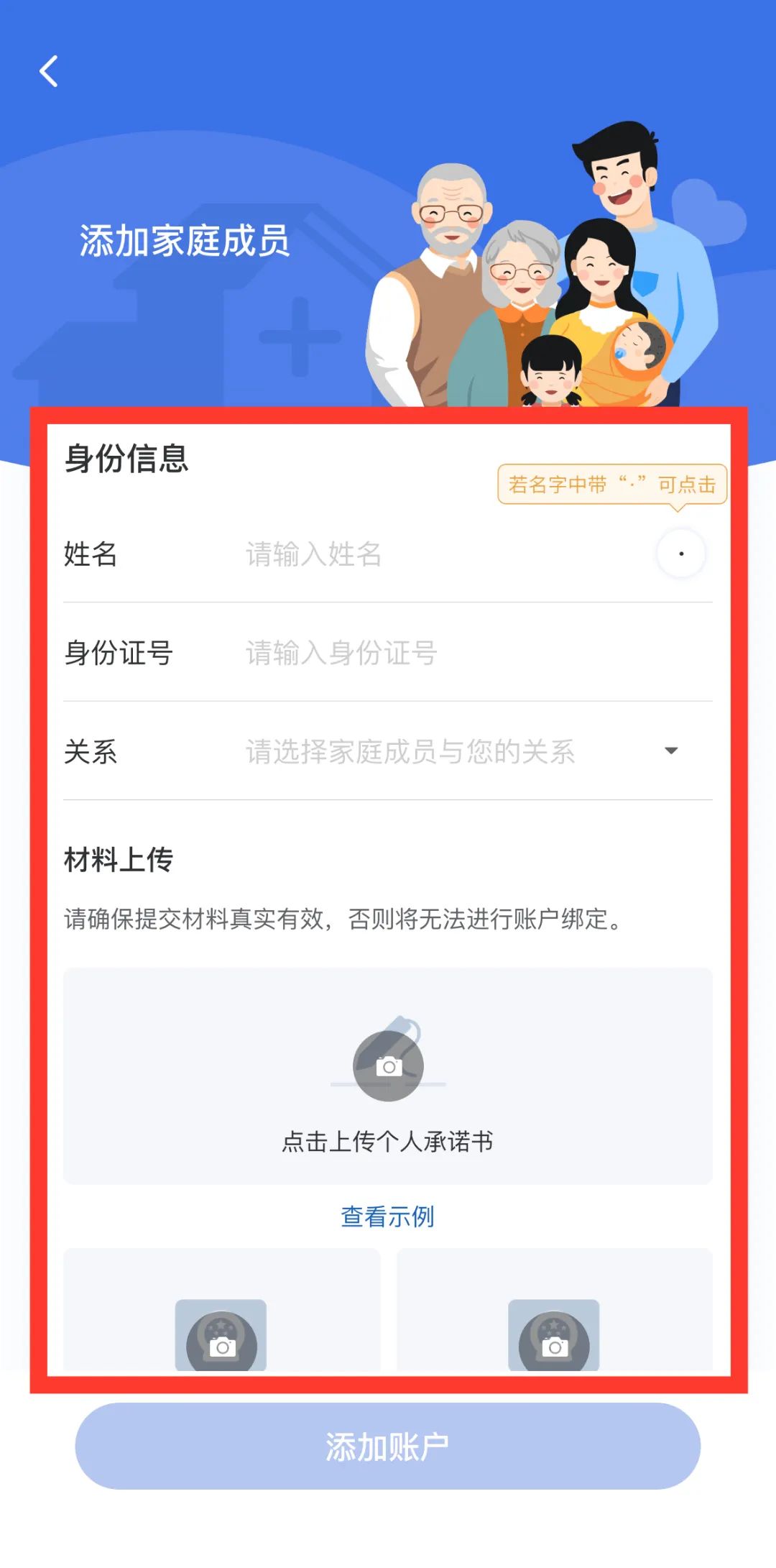776x1568 pixels.
Task: Open the 关系 dropdown arrow
Action: [x=671, y=751]
